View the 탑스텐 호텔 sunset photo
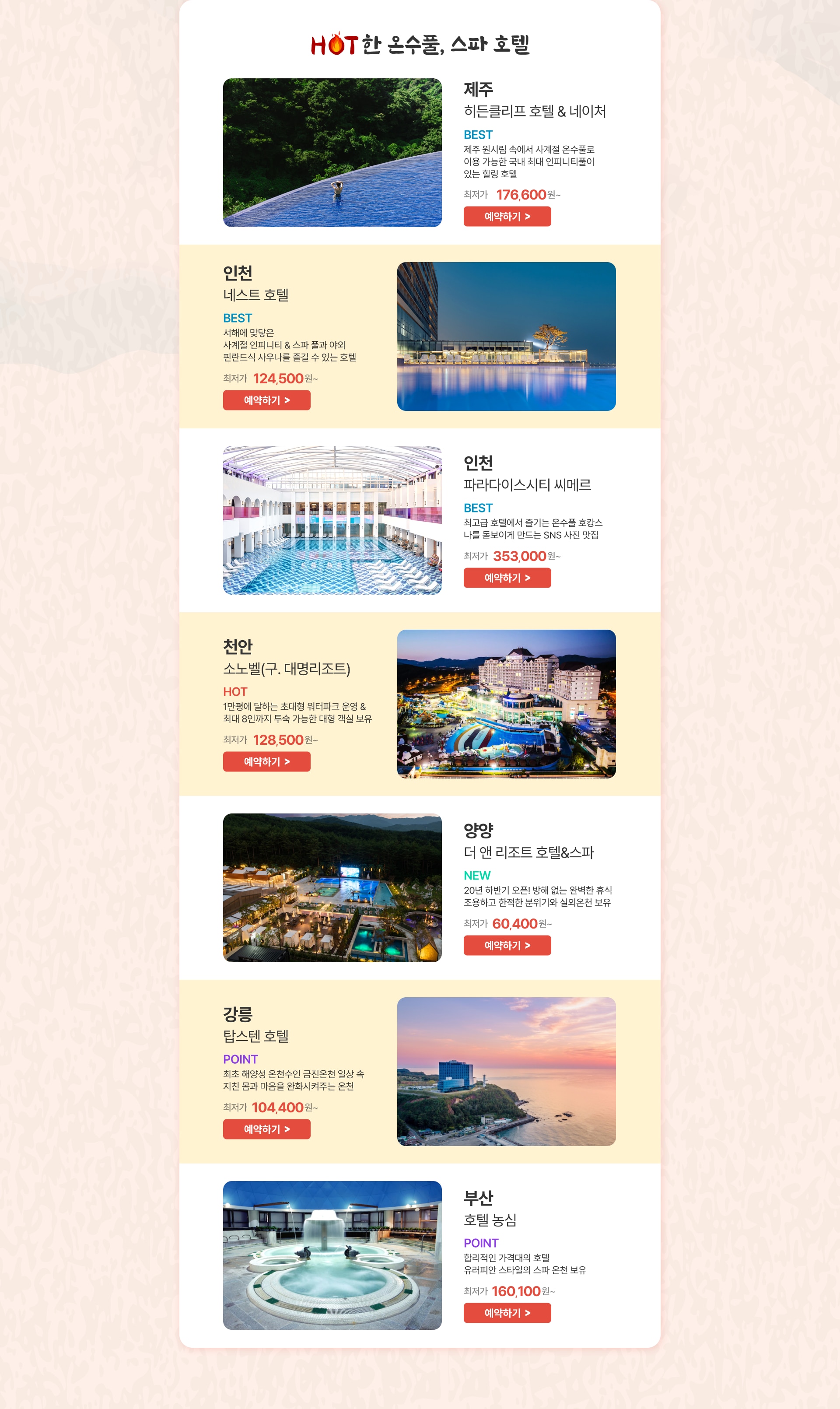This screenshot has width=840, height=1409. [x=506, y=1071]
